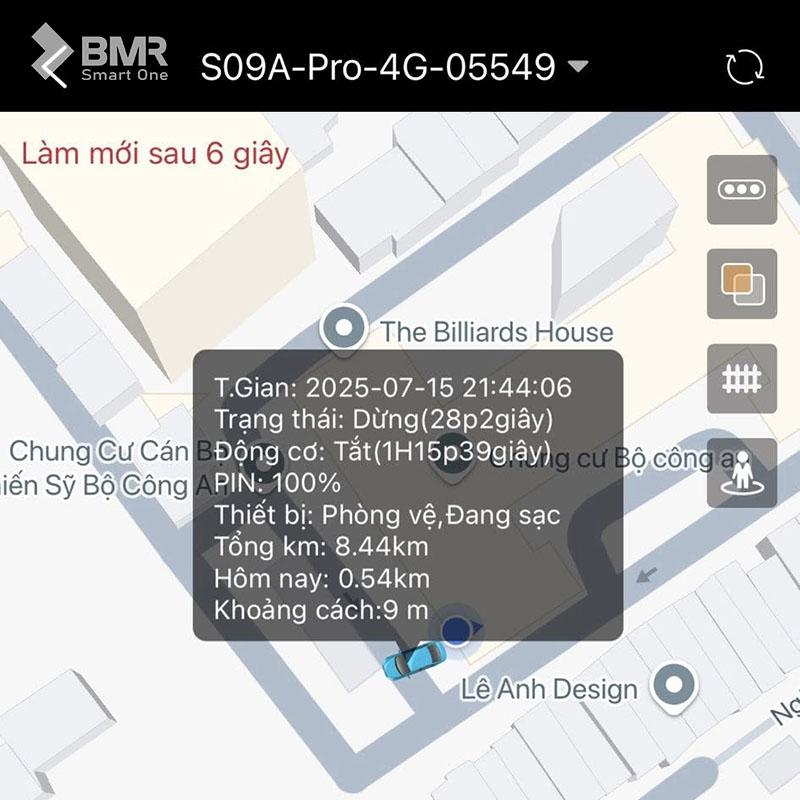800x800 pixels.
Task: Select the blue car marker on map
Action: click(412, 661)
